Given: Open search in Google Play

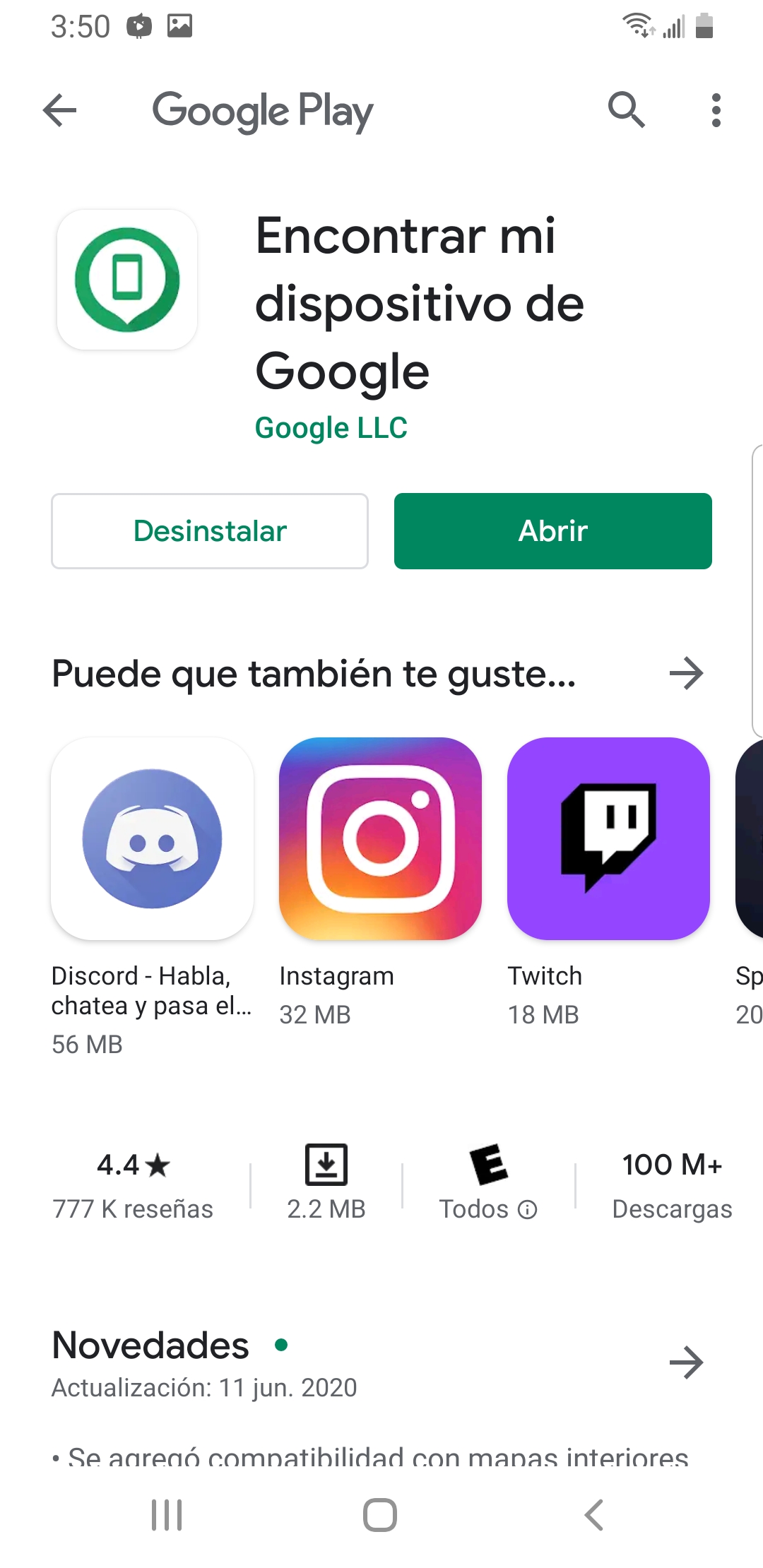Looking at the screenshot, I should (626, 110).
